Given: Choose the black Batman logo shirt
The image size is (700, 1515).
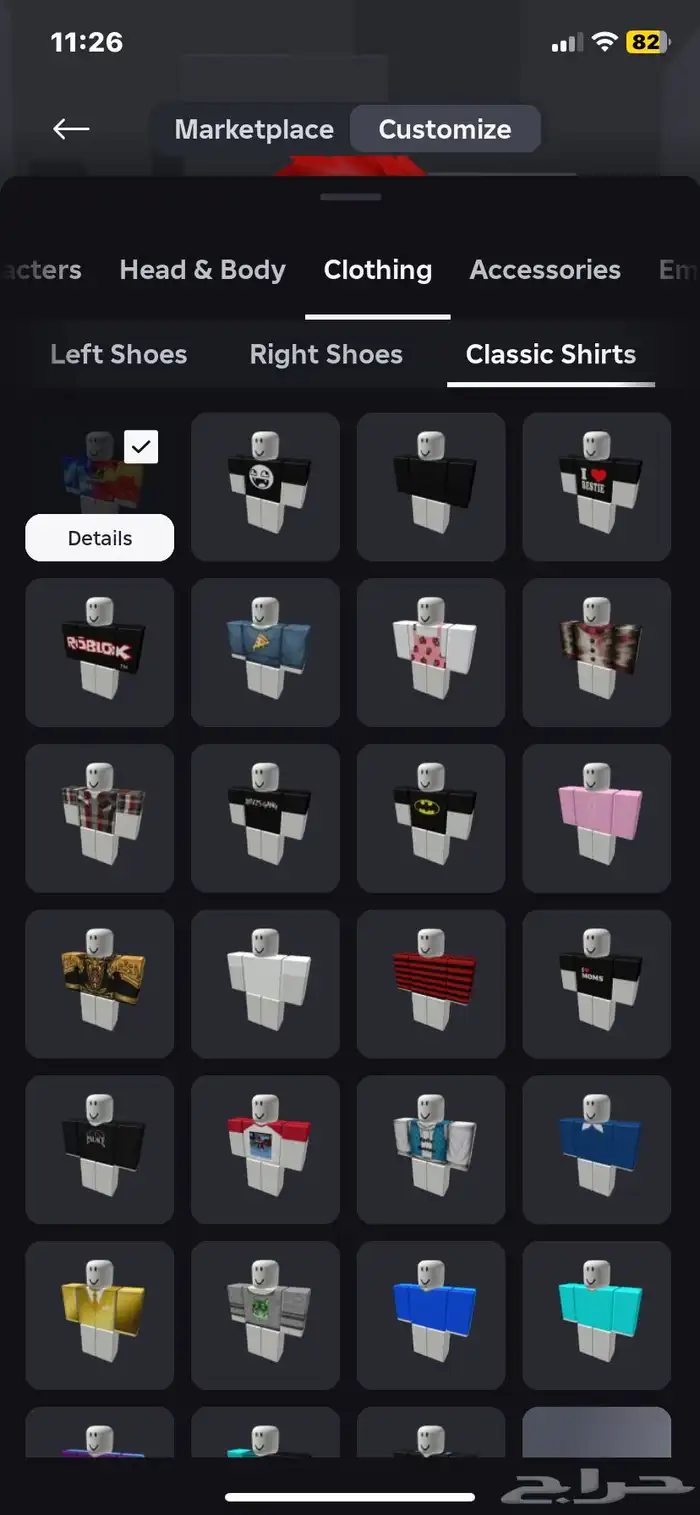Looking at the screenshot, I should click(x=431, y=818).
